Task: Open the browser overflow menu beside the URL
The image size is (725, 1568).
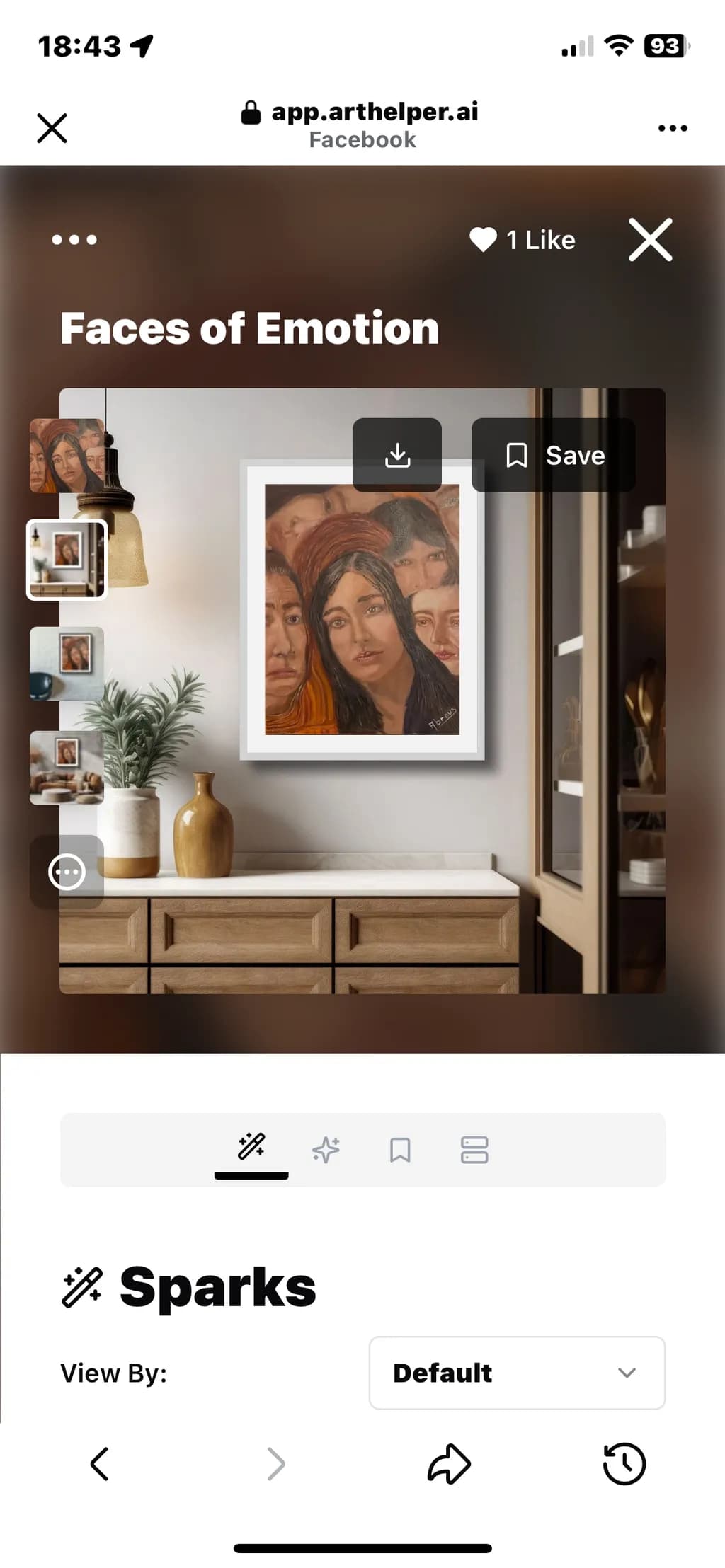Action: [672, 128]
